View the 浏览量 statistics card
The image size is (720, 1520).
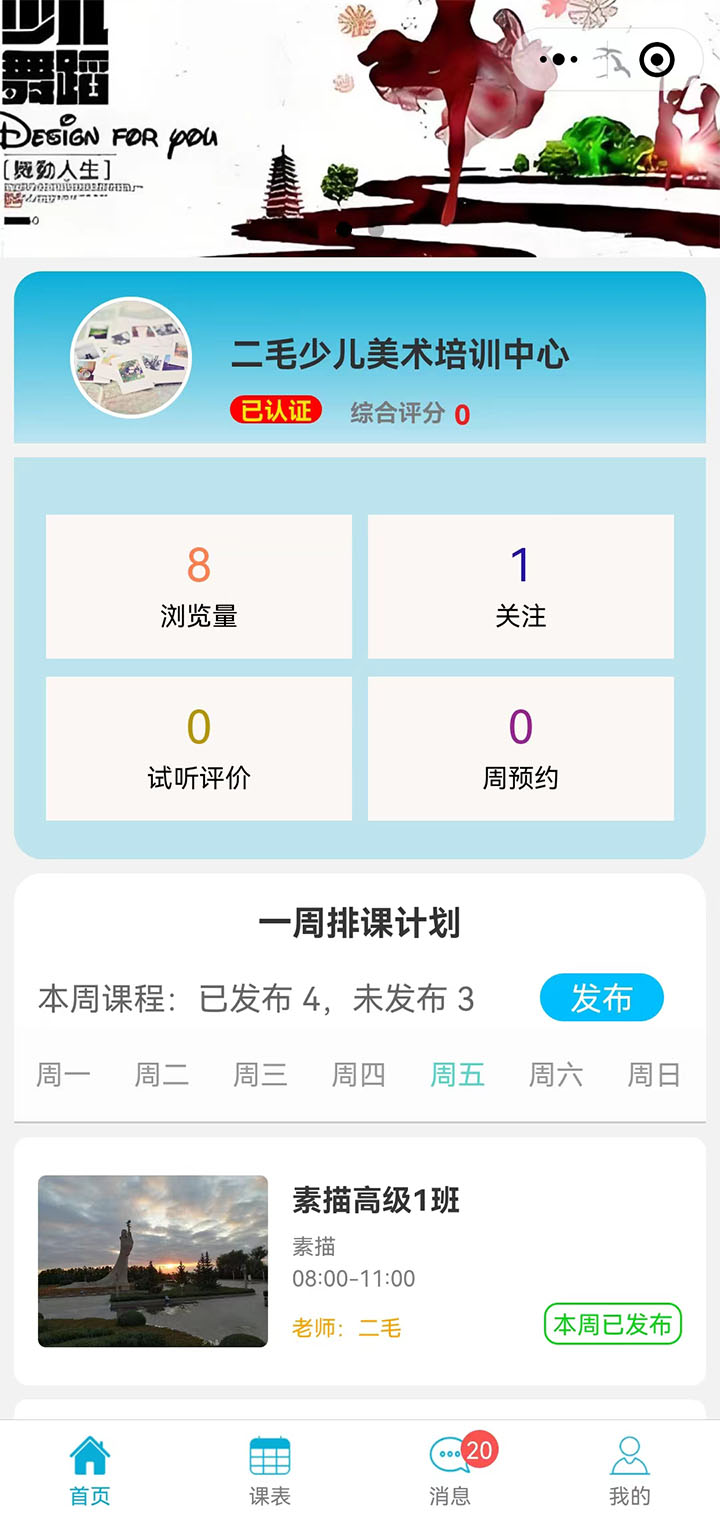(x=199, y=586)
